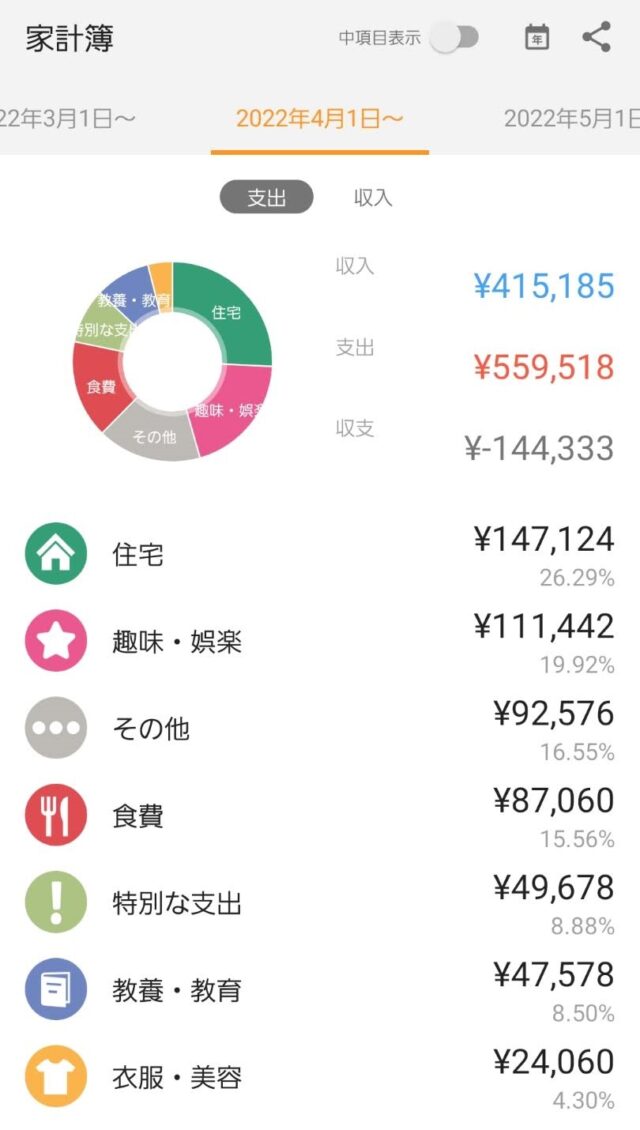Open the 食費 category row
Image resolution: width=640 pixels, height=1130 pixels.
(x=320, y=815)
